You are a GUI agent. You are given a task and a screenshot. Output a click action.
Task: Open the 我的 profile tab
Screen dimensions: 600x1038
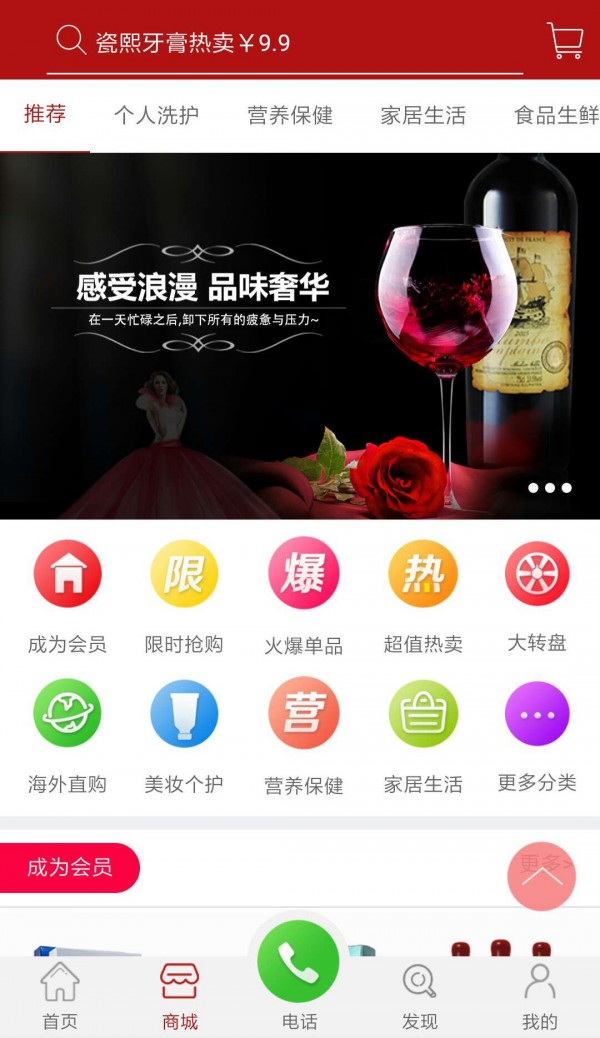click(540, 995)
